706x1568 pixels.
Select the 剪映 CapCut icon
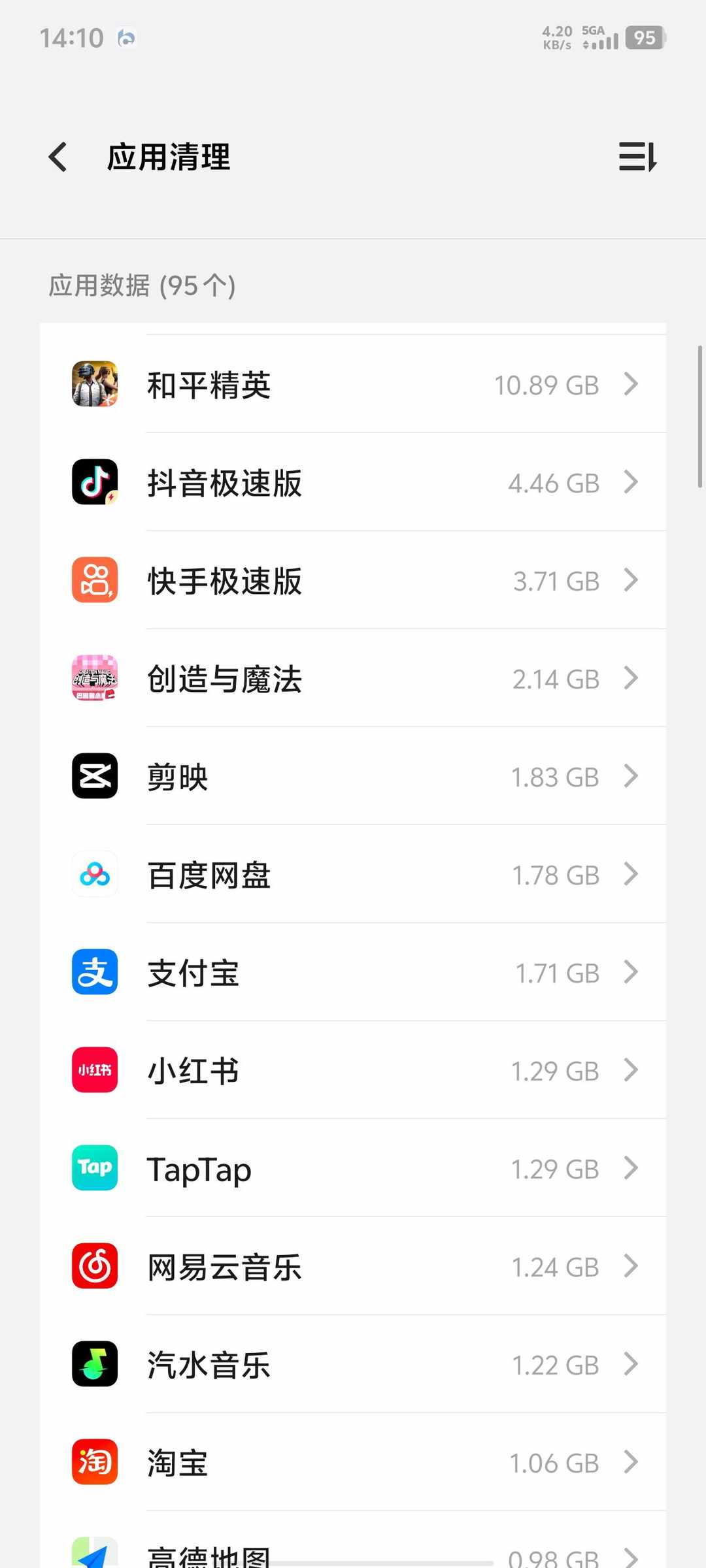click(x=94, y=776)
